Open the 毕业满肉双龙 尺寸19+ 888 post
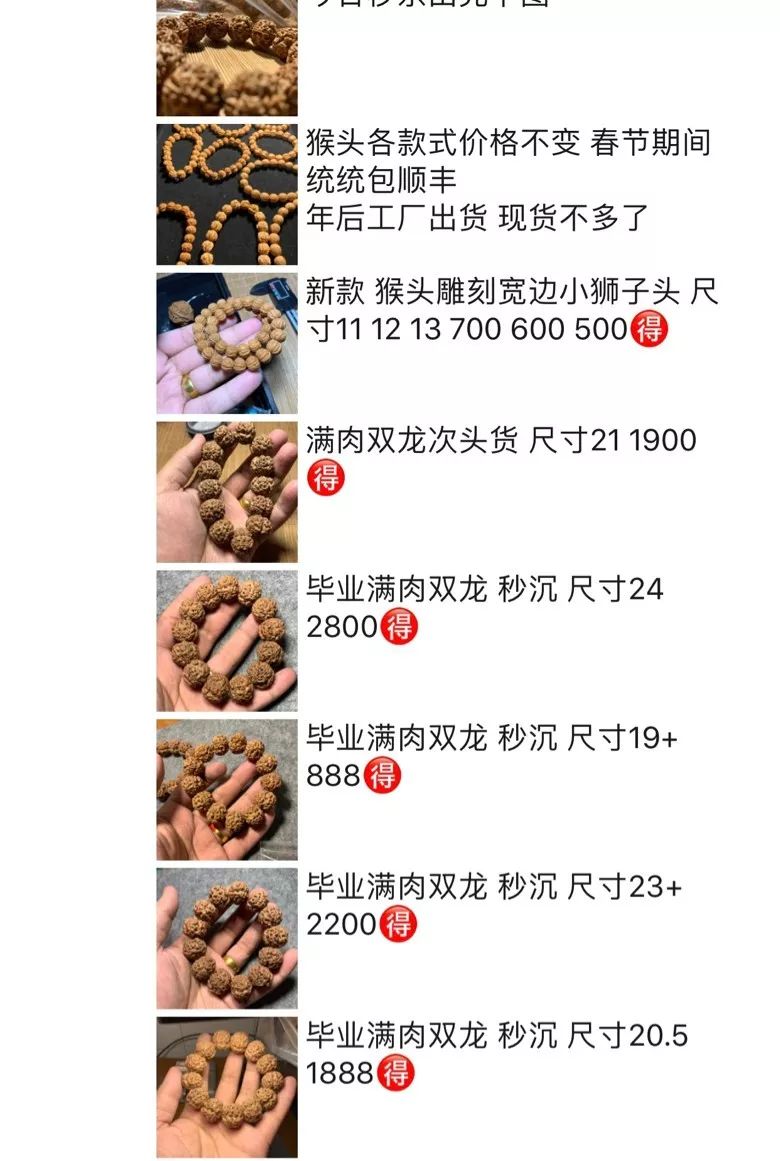Screen dimensions: 780x1161 pos(492,738)
